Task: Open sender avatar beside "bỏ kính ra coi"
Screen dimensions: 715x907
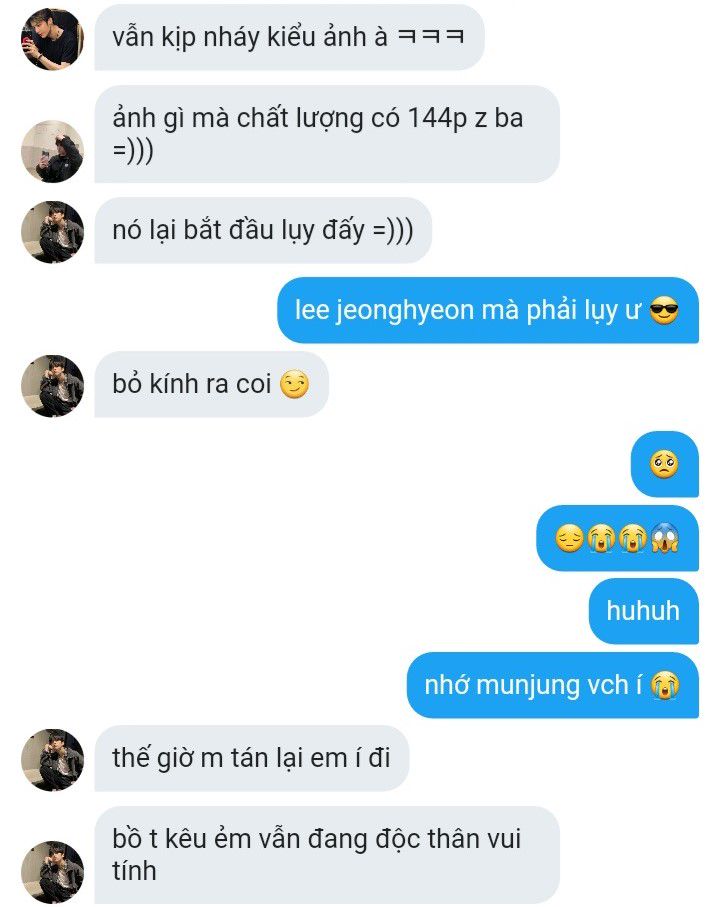Action: [x=52, y=385]
